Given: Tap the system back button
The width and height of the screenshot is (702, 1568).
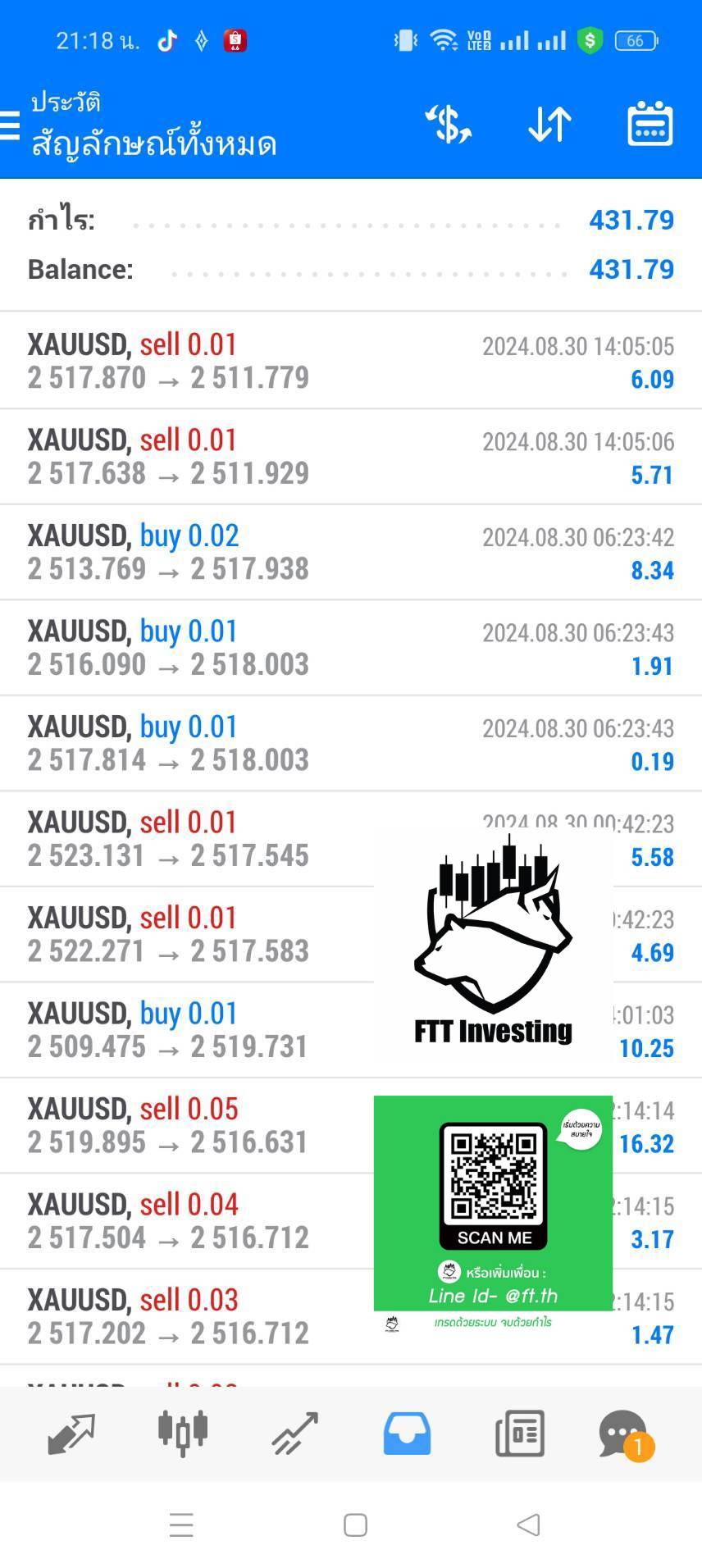Looking at the screenshot, I should [529, 1525].
